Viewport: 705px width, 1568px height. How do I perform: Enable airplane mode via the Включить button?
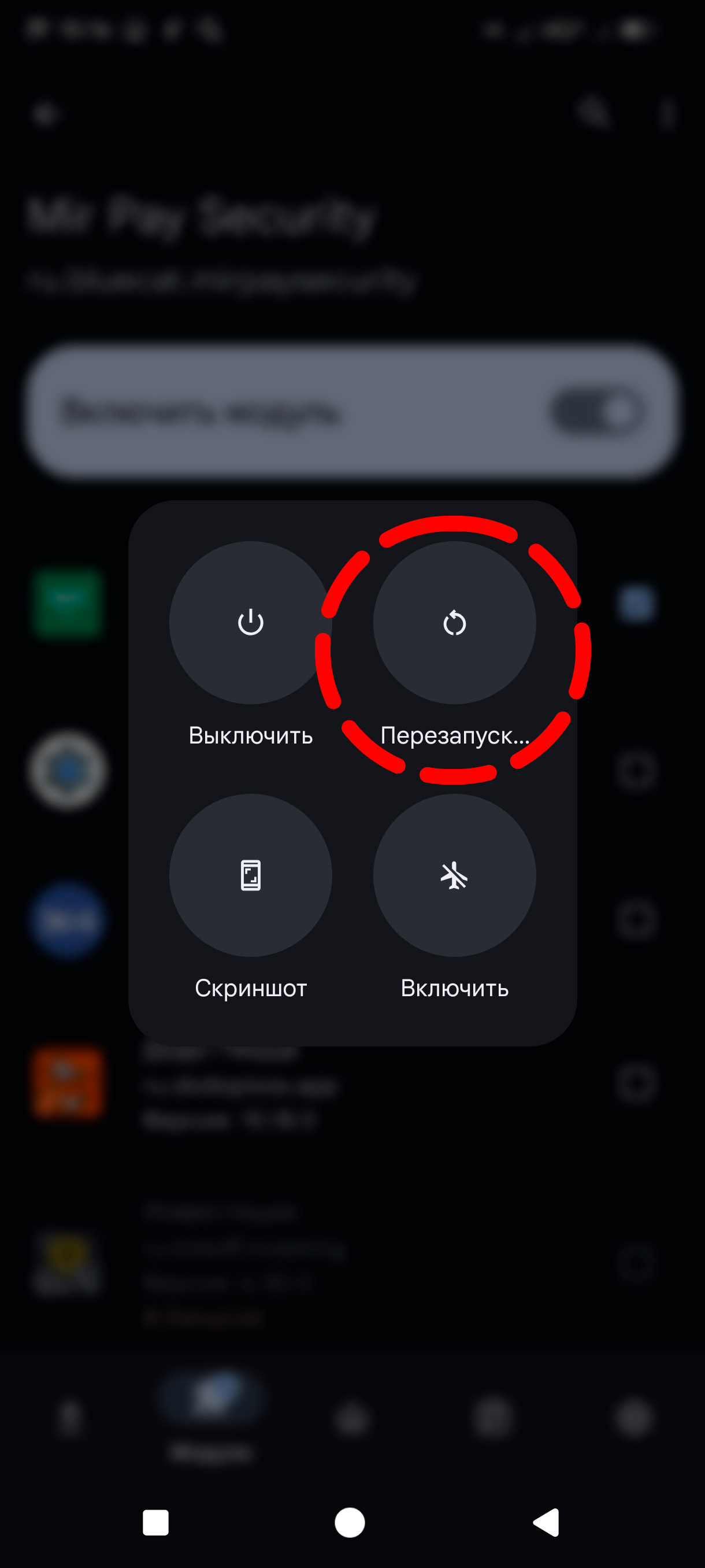point(454,875)
